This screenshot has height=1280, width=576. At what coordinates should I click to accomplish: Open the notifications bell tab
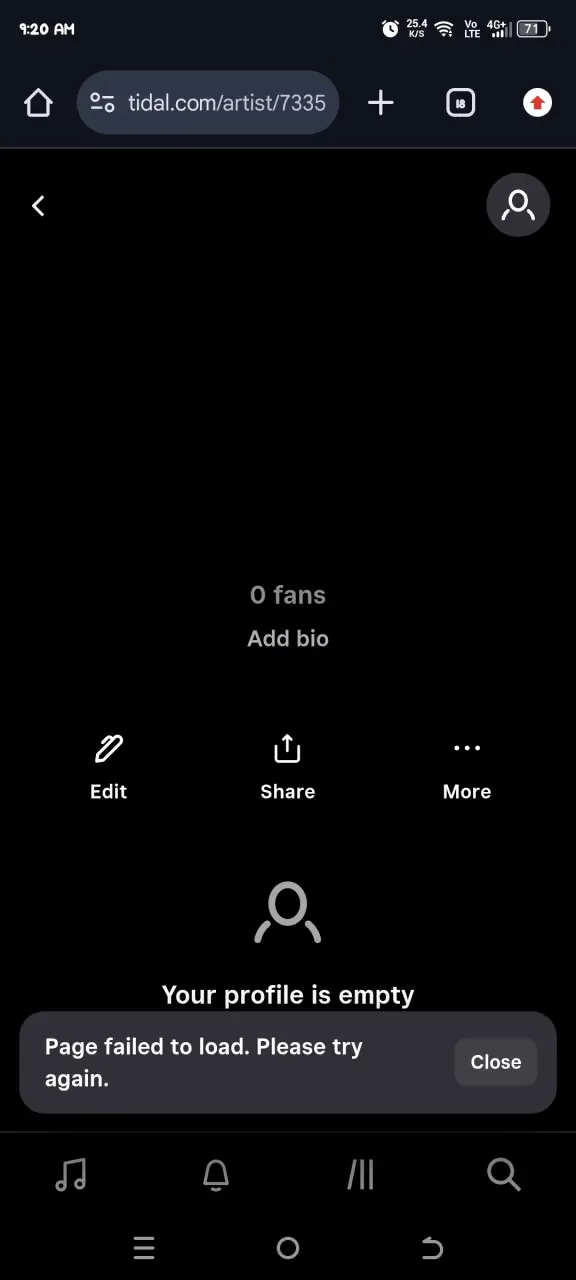216,1175
